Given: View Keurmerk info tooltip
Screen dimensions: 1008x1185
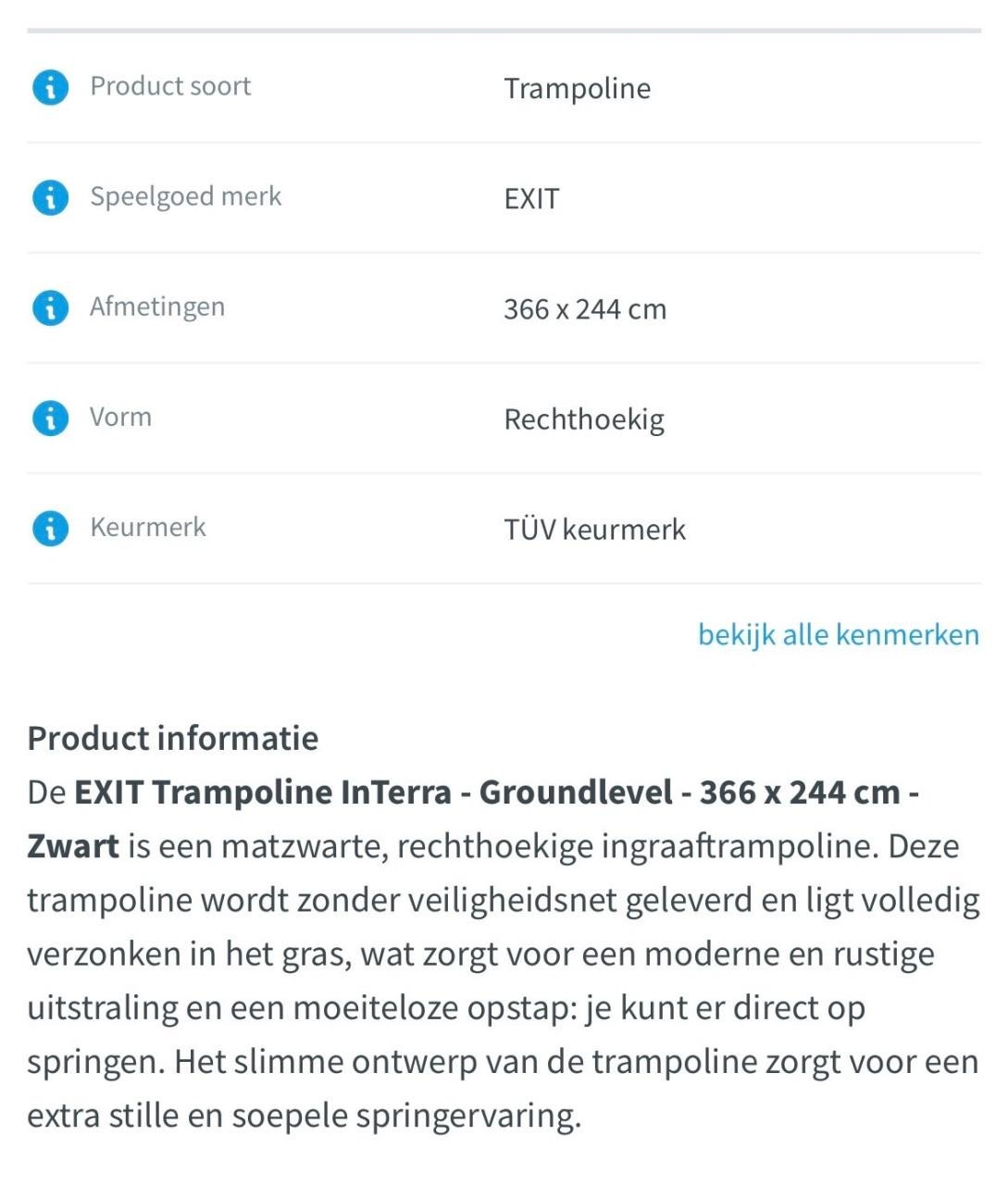Looking at the screenshot, I should (x=50, y=529).
